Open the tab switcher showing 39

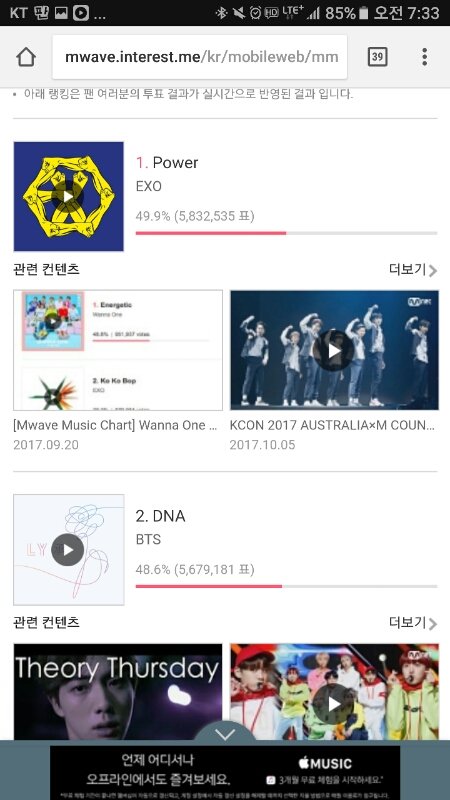(x=378, y=57)
